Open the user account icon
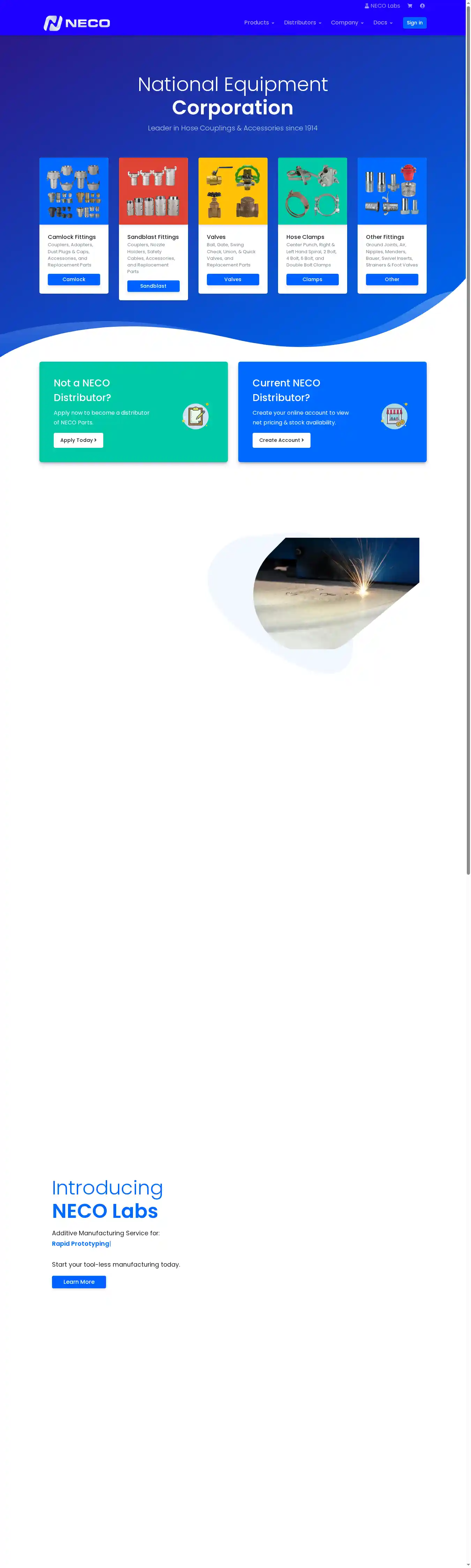The width and height of the screenshot is (471, 1568). (x=422, y=6)
